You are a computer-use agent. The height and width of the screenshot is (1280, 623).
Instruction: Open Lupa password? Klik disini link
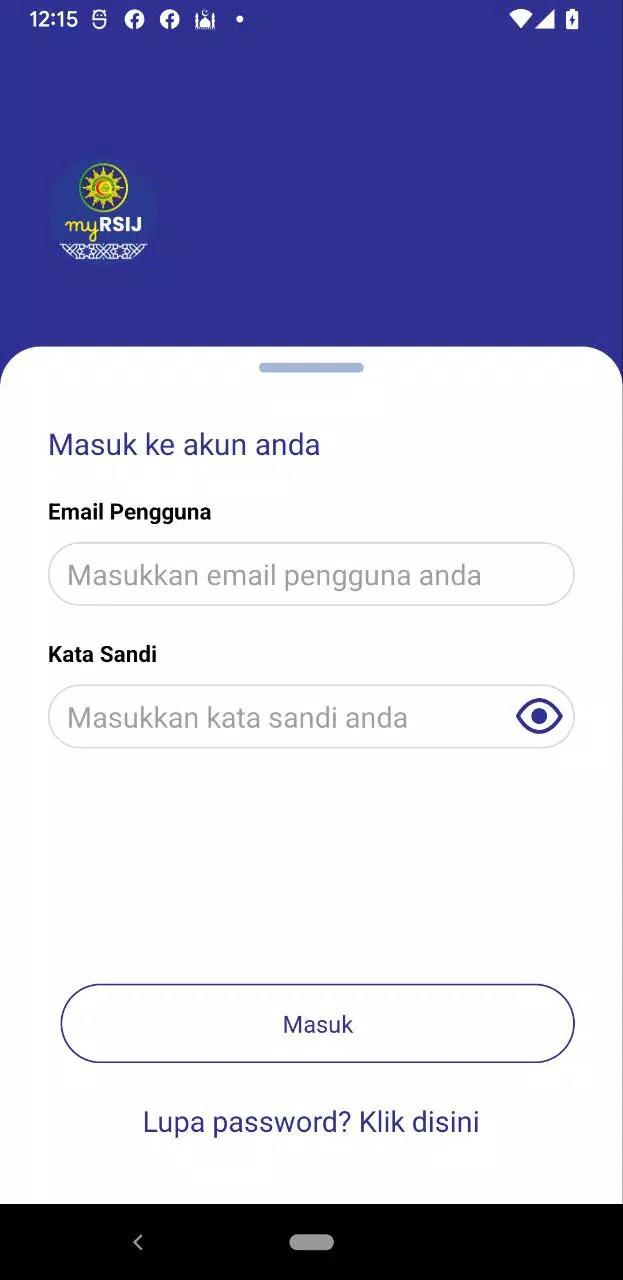point(311,1122)
